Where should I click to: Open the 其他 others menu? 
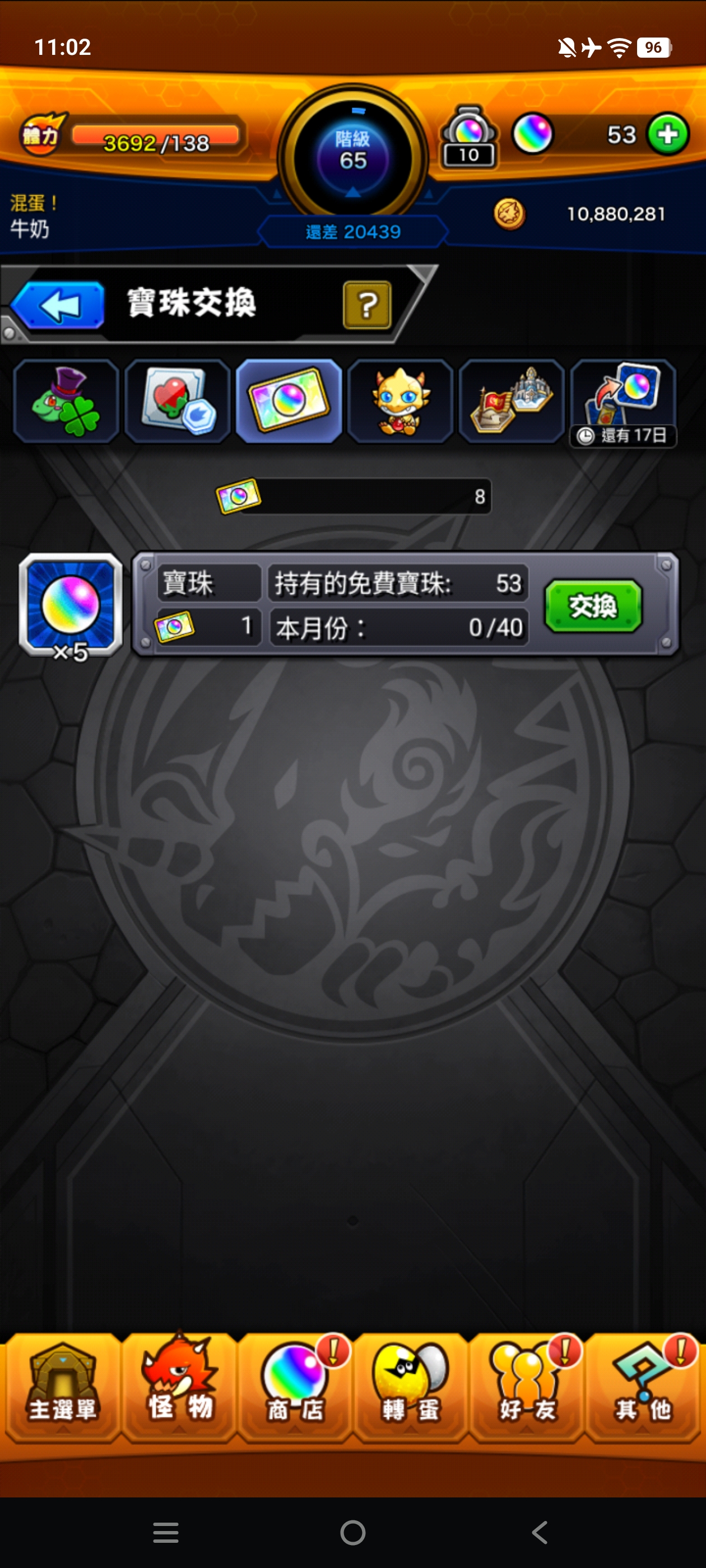click(643, 1388)
